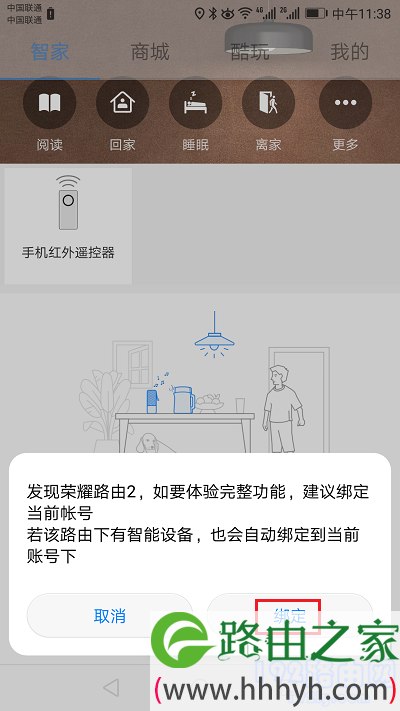Select the 智家 tab
Viewport: 400px width, 711px height.
coord(50,52)
